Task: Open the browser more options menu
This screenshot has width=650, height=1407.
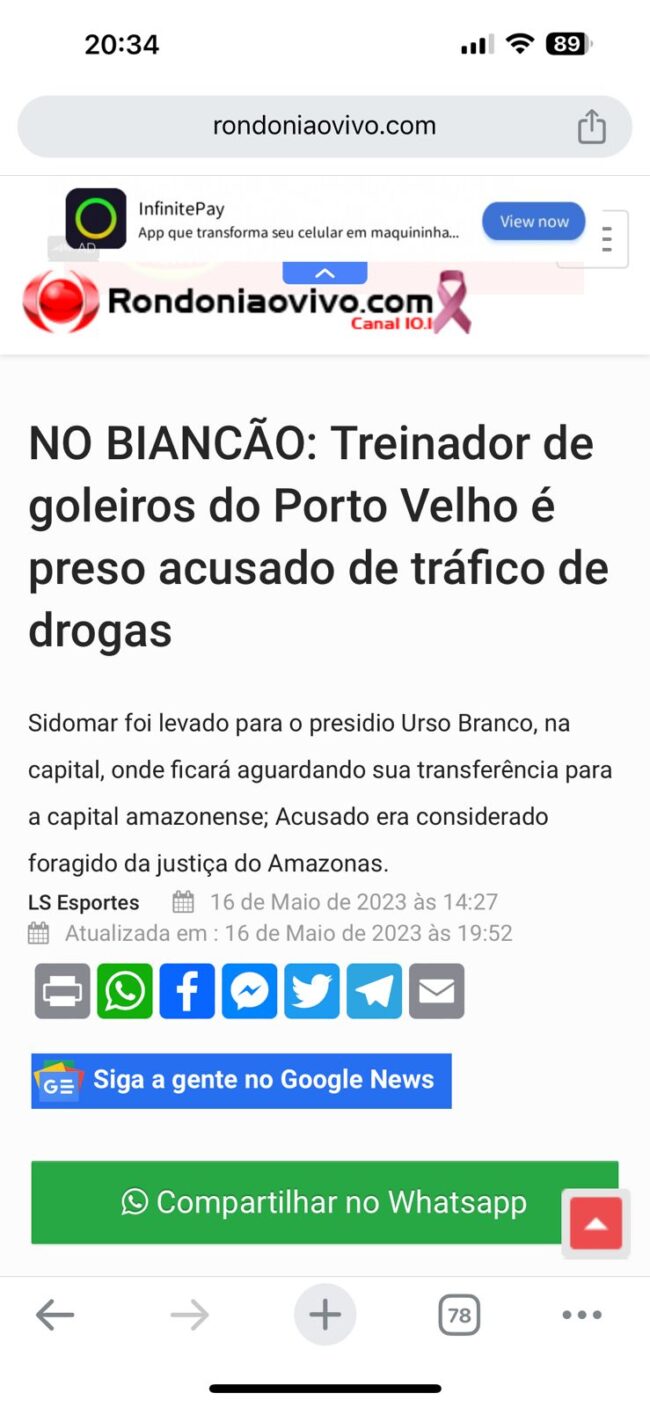Action: tap(582, 1315)
